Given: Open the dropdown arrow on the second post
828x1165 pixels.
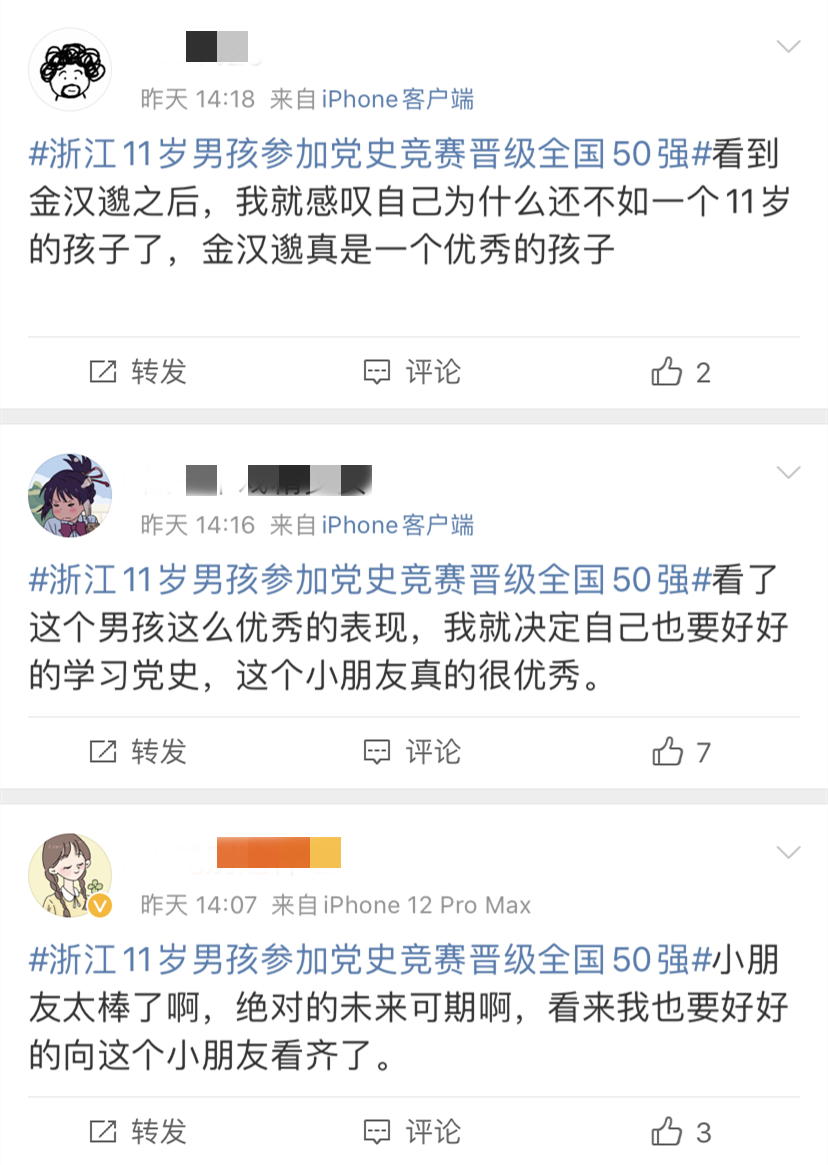Looking at the screenshot, I should click(789, 470).
